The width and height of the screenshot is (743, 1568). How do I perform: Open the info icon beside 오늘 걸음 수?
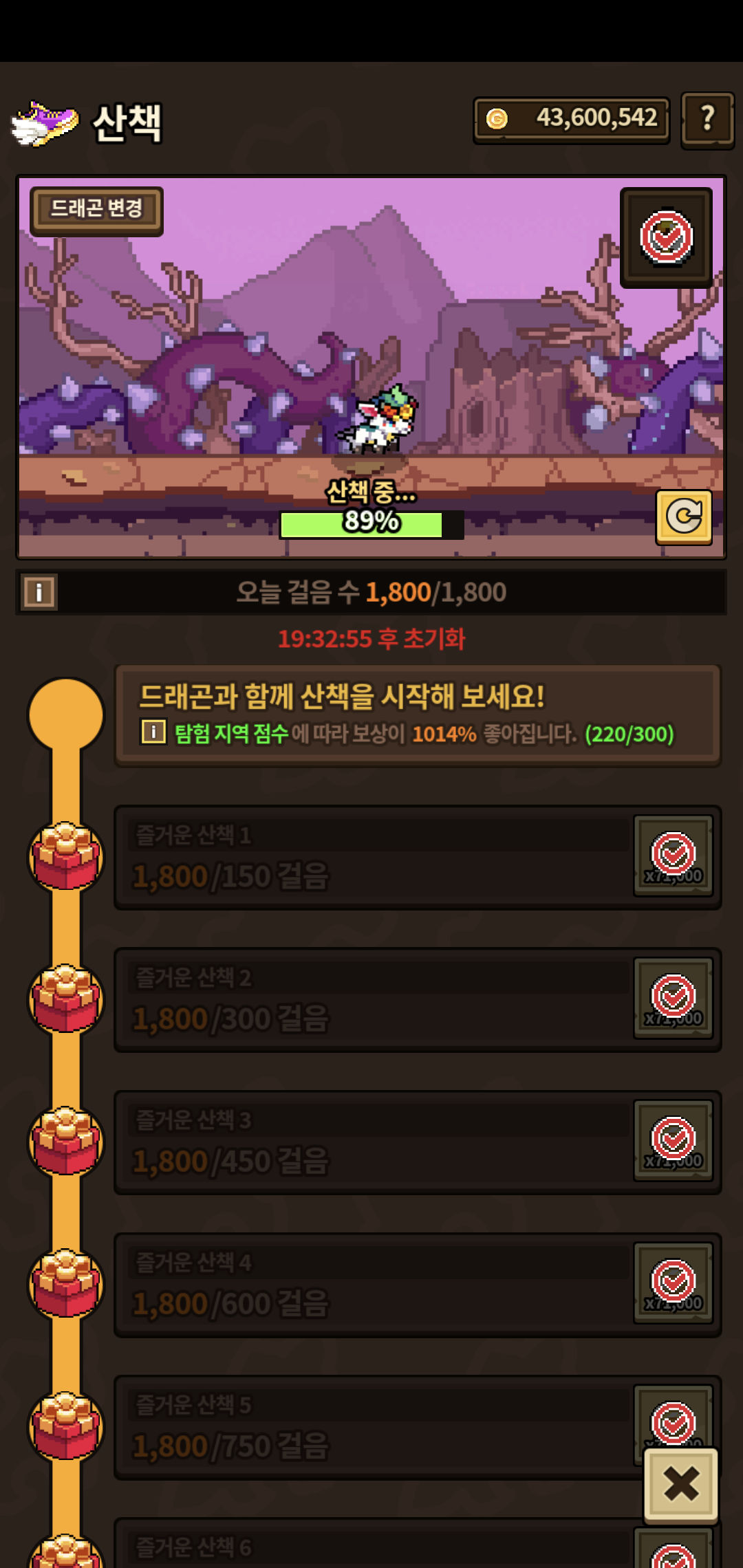point(39,592)
